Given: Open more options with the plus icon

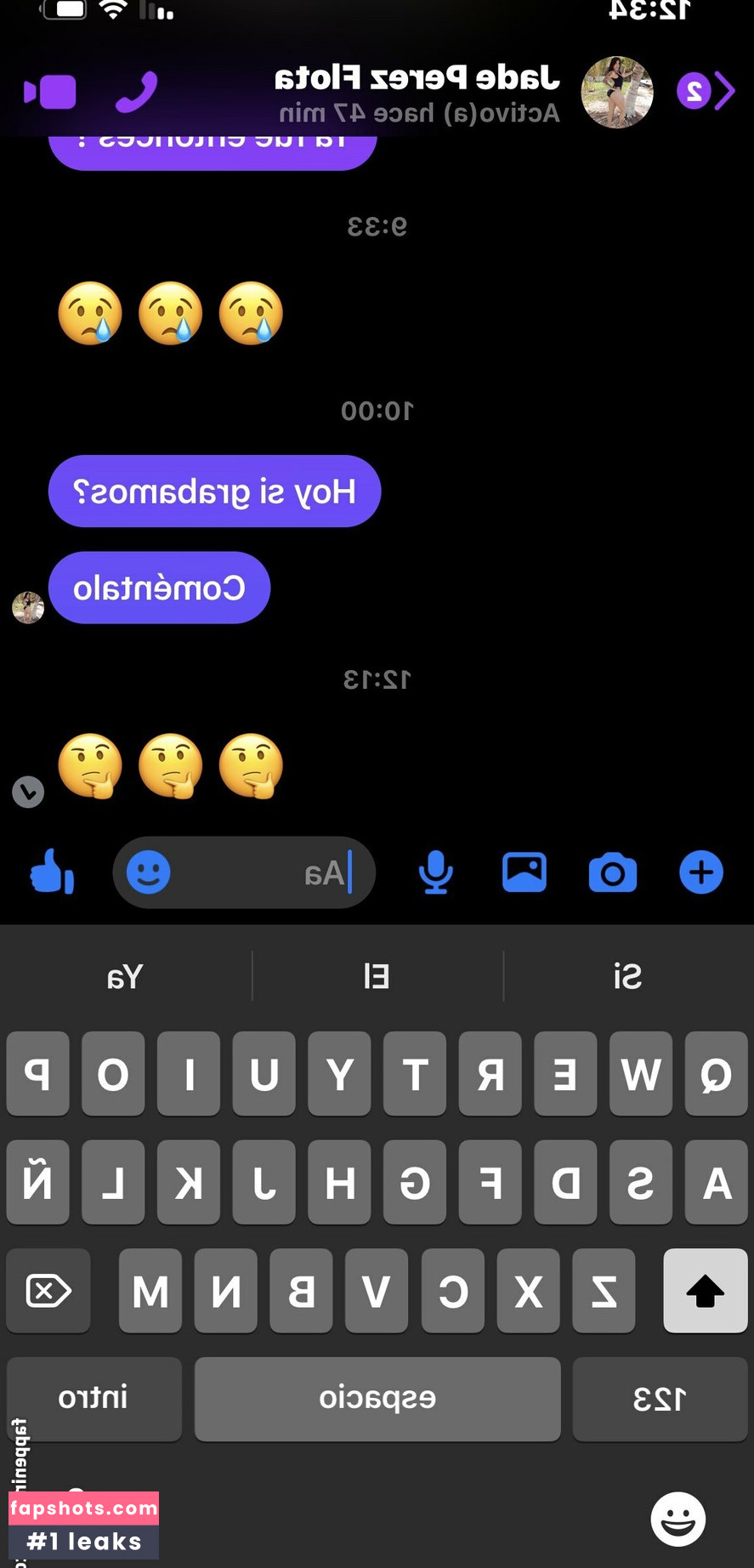Looking at the screenshot, I should (x=701, y=872).
